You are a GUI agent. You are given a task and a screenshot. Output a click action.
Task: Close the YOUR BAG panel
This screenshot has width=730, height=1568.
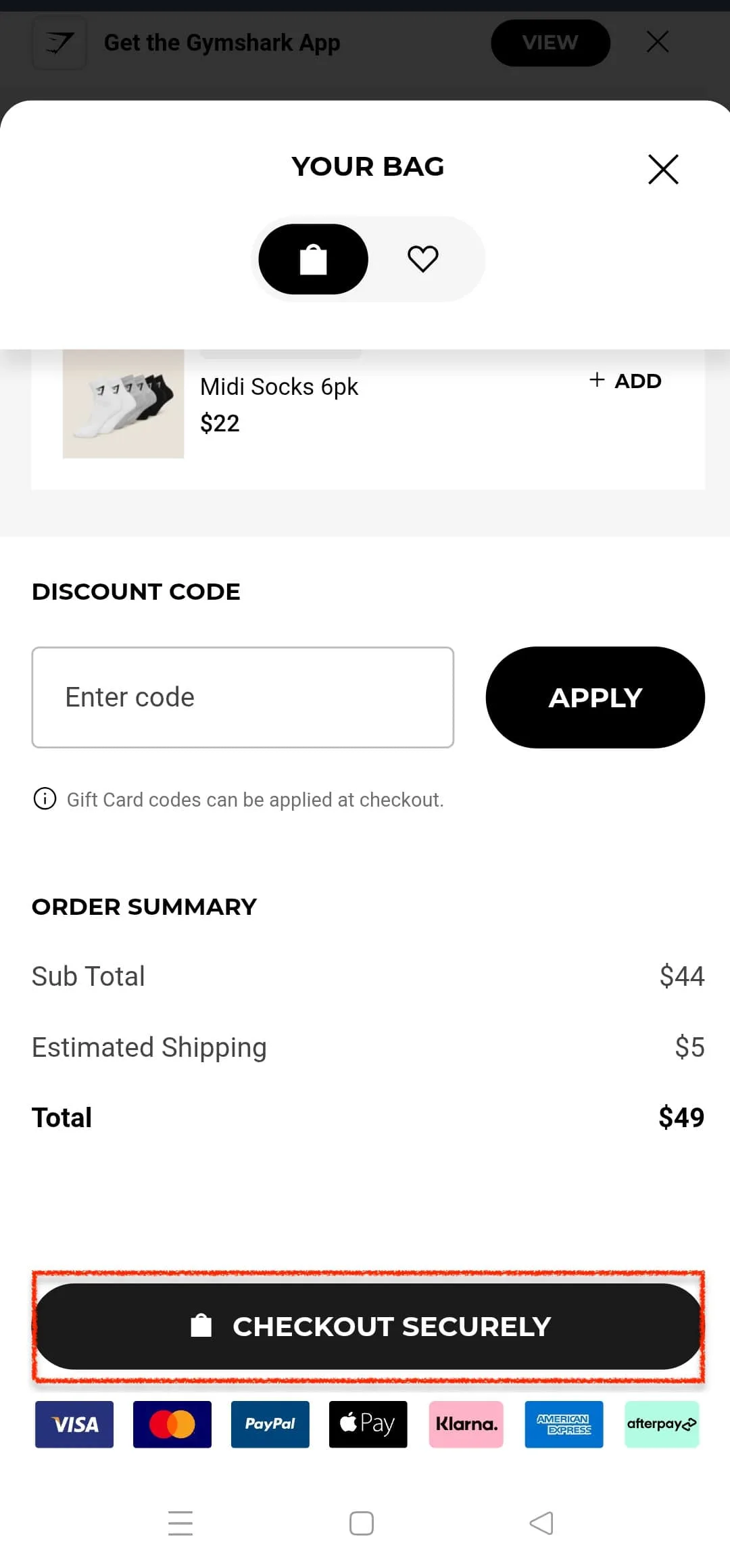pyautogui.click(x=663, y=169)
